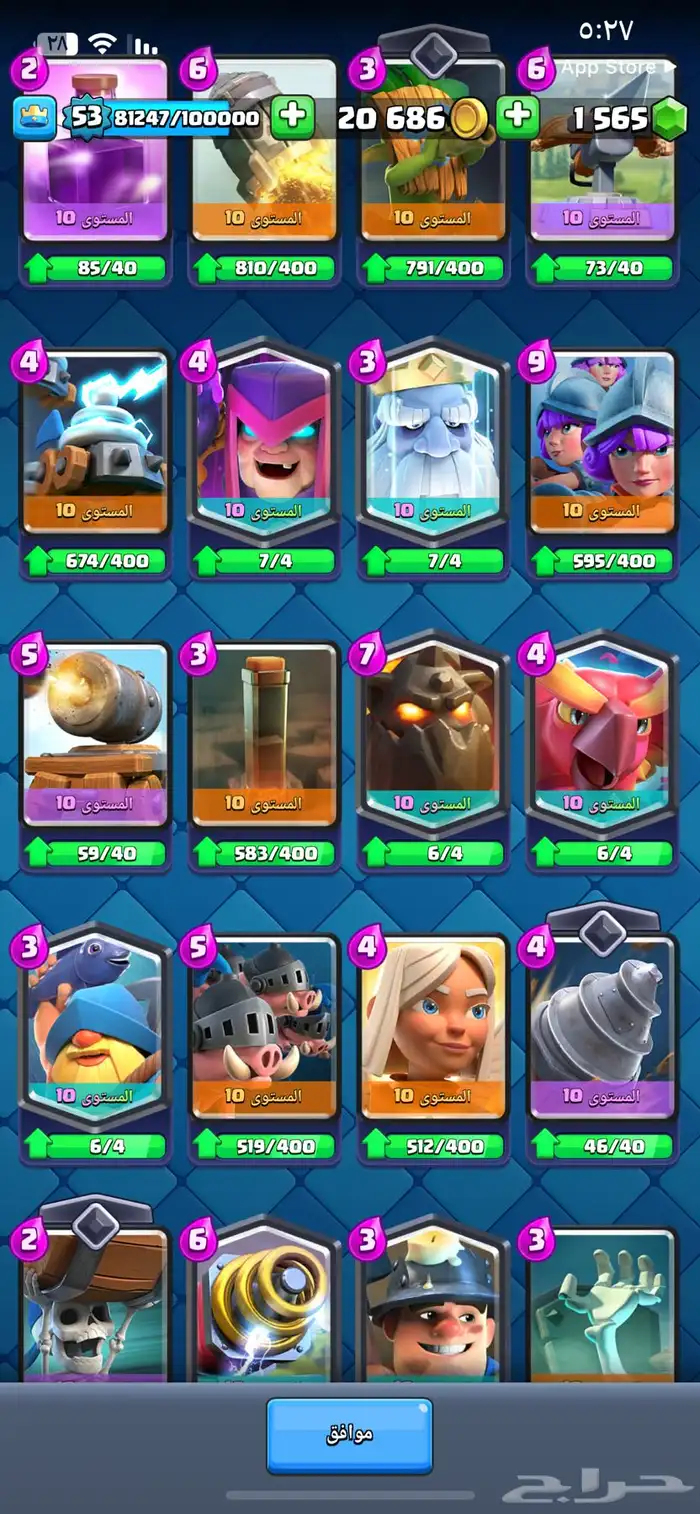700x1514 pixels.
Task: Select the Earthquake spell card
Action: (x=264, y=733)
